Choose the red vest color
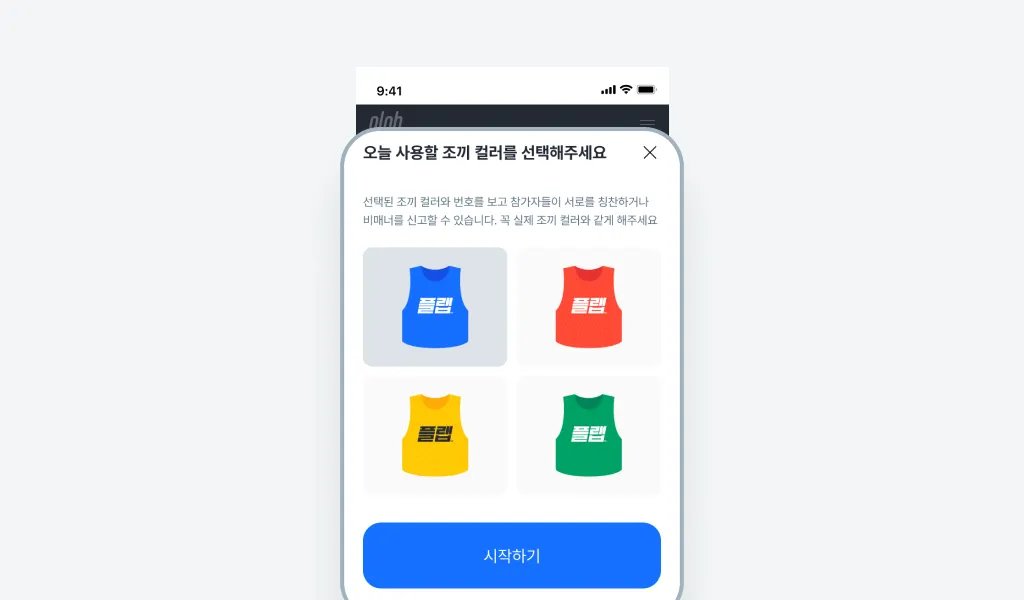Viewport: 1024px width, 600px height. (589, 307)
